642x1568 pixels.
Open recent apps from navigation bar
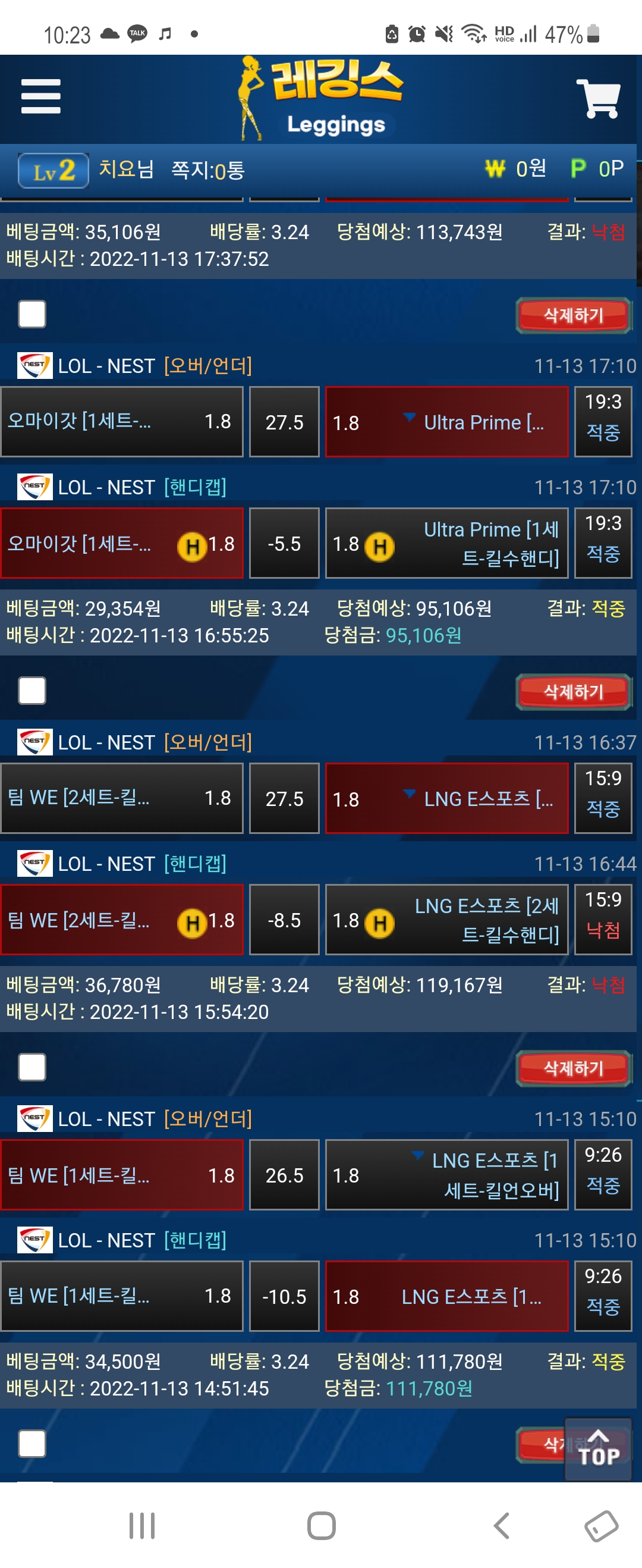pos(142,1525)
